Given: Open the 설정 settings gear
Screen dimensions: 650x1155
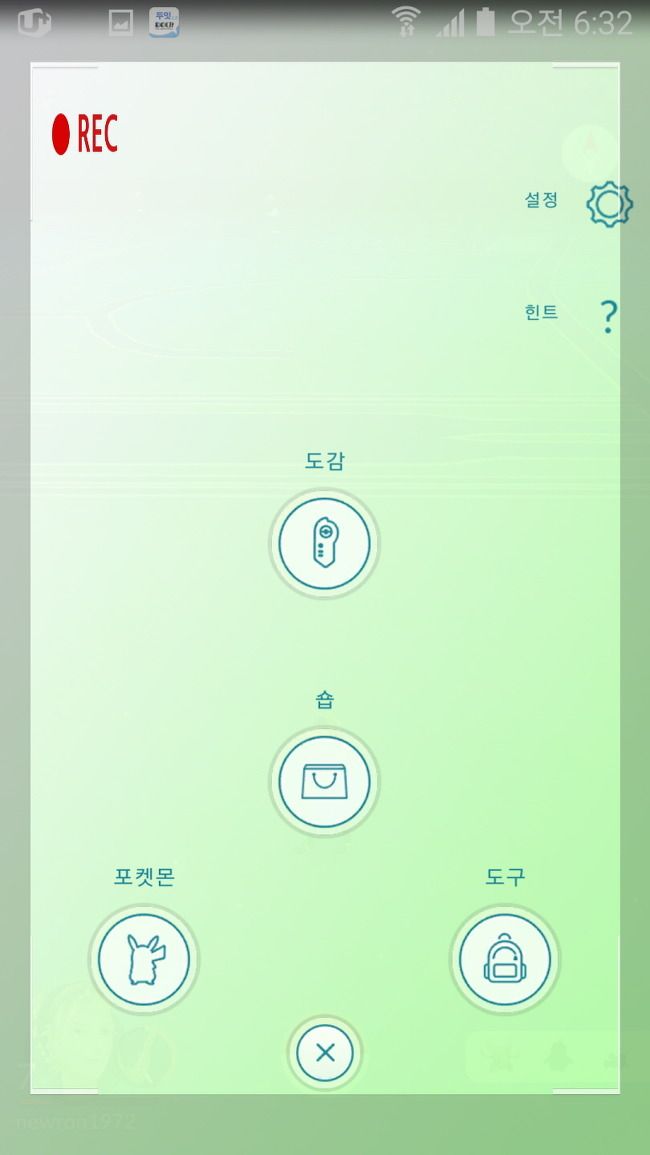Looking at the screenshot, I should click(x=609, y=204).
